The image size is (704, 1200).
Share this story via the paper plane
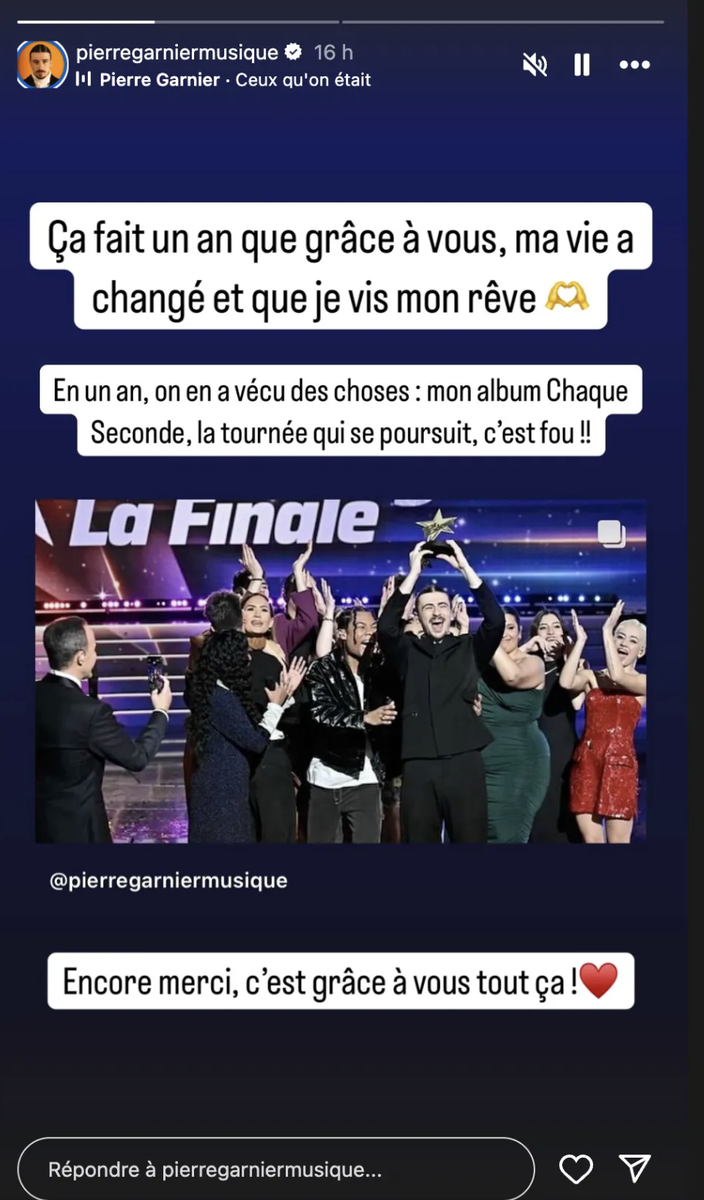click(x=635, y=1168)
